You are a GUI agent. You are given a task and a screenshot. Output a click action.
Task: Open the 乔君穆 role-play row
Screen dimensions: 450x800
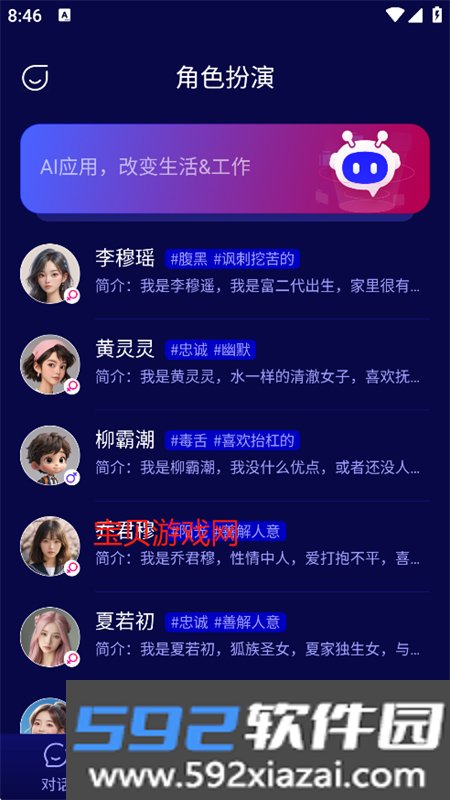(x=225, y=546)
